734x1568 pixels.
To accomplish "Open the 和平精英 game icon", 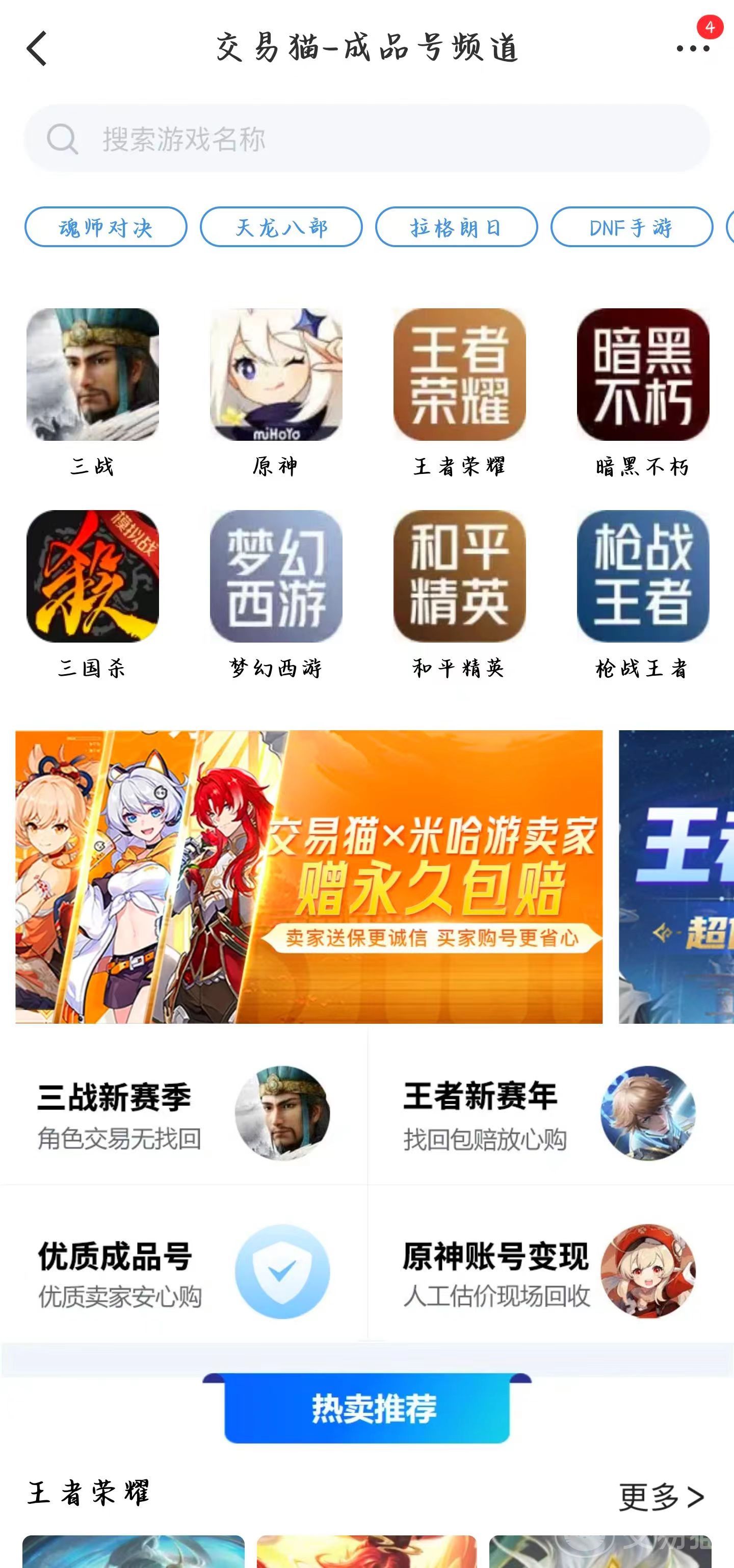I will 459,576.
